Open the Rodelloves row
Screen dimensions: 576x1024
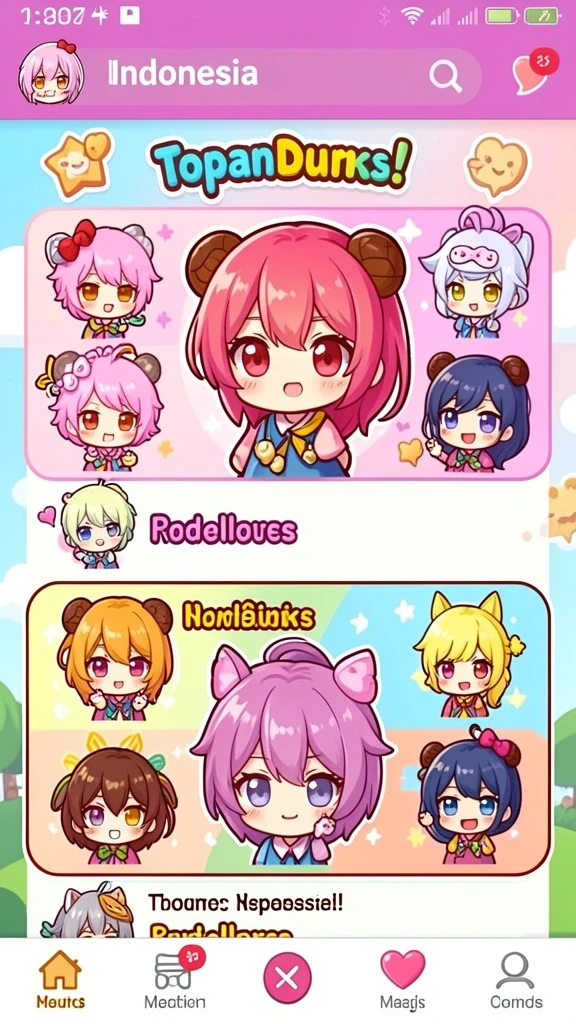[287, 530]
